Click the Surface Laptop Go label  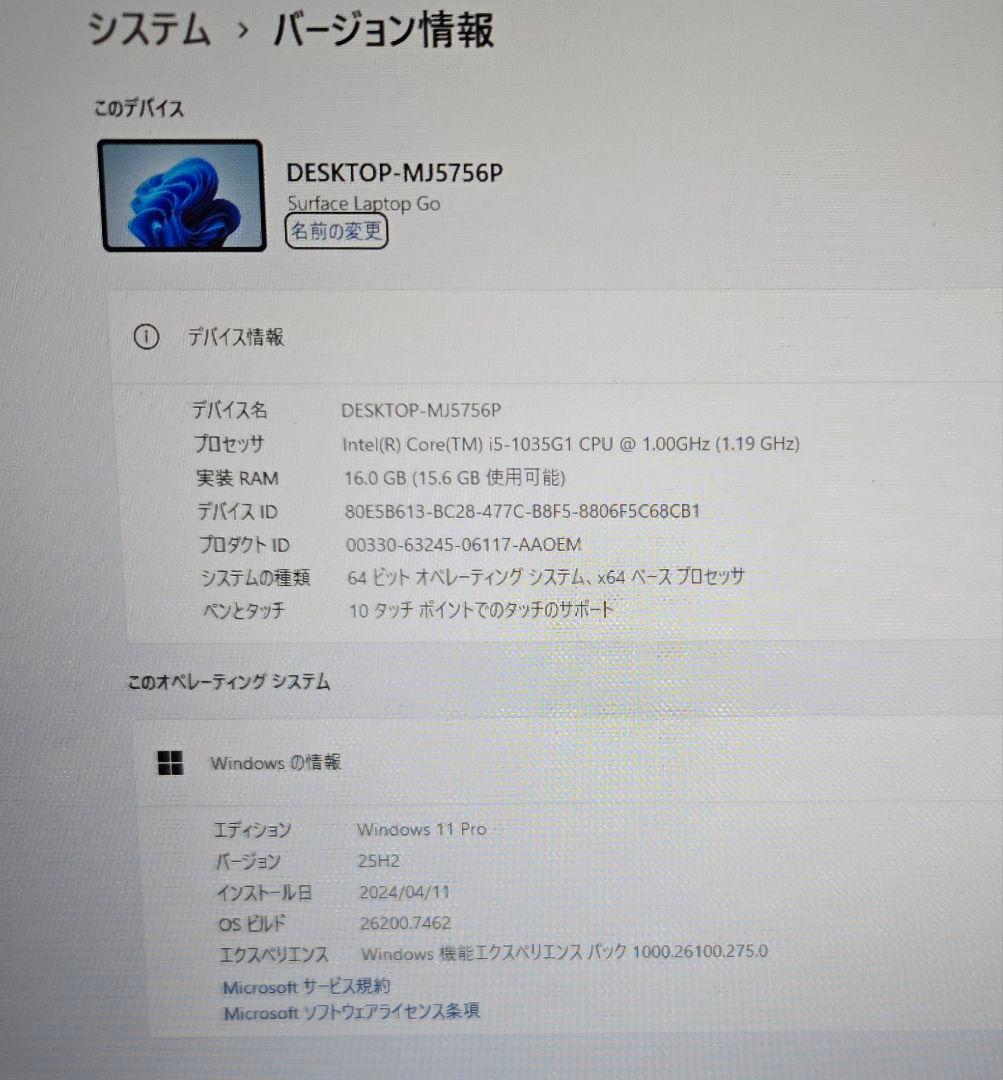(363, 204)
